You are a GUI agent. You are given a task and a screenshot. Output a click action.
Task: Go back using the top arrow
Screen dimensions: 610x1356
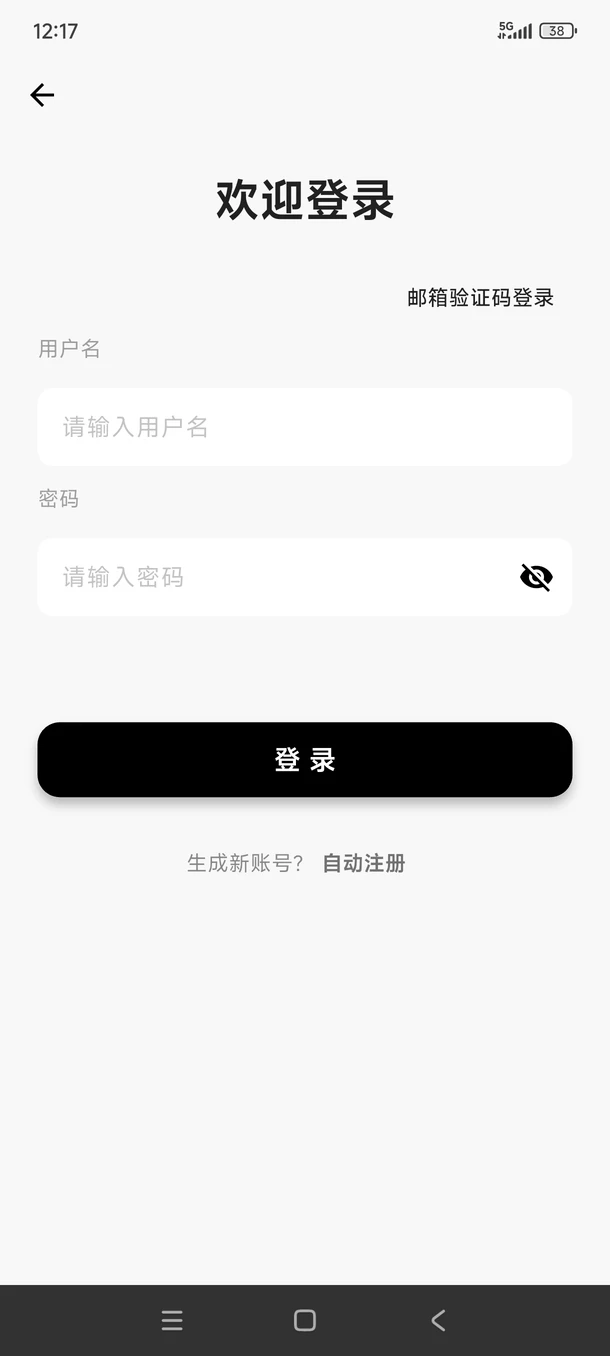click(42, 95)
